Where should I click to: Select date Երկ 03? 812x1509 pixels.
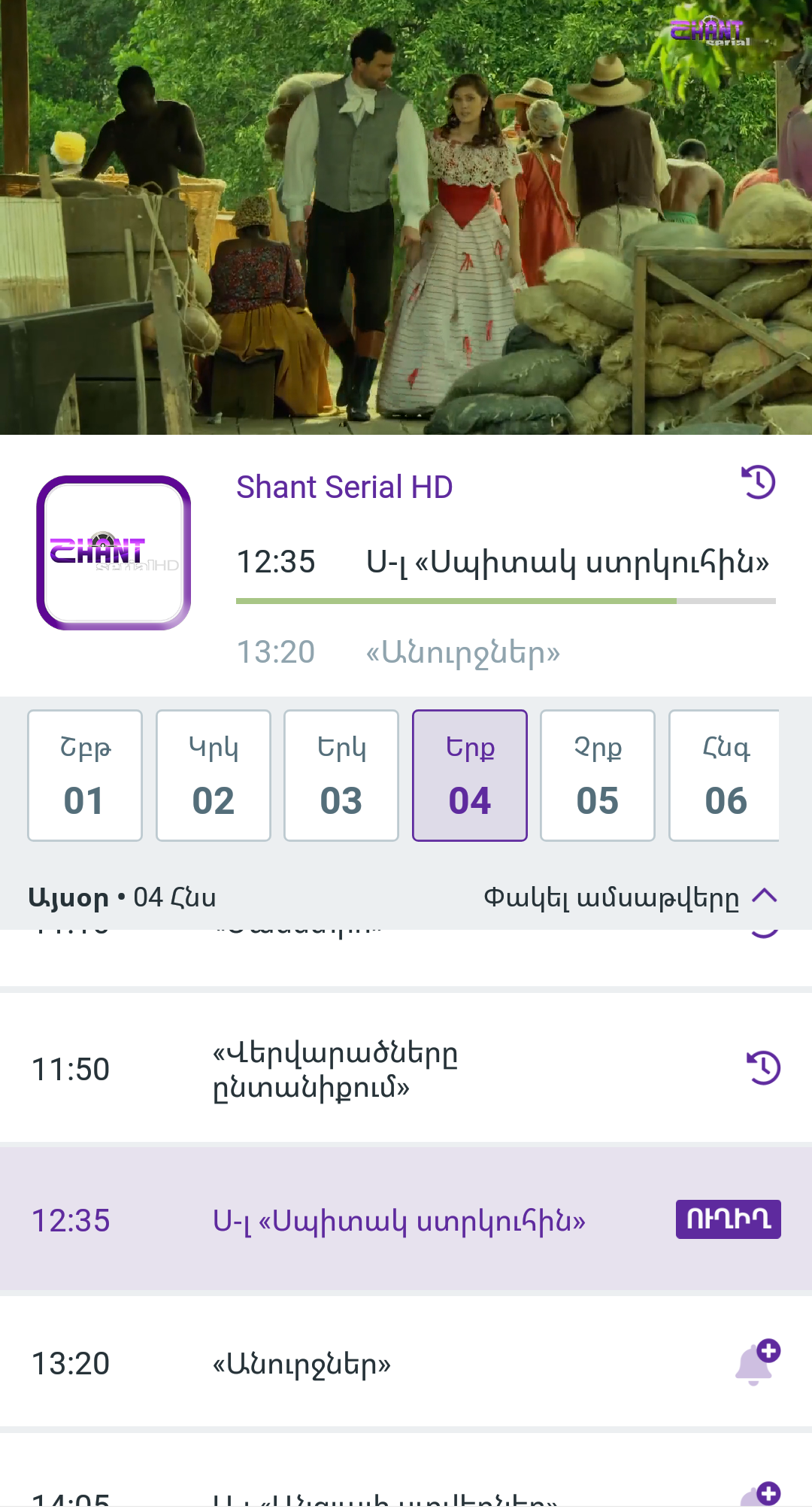(341, 776)
